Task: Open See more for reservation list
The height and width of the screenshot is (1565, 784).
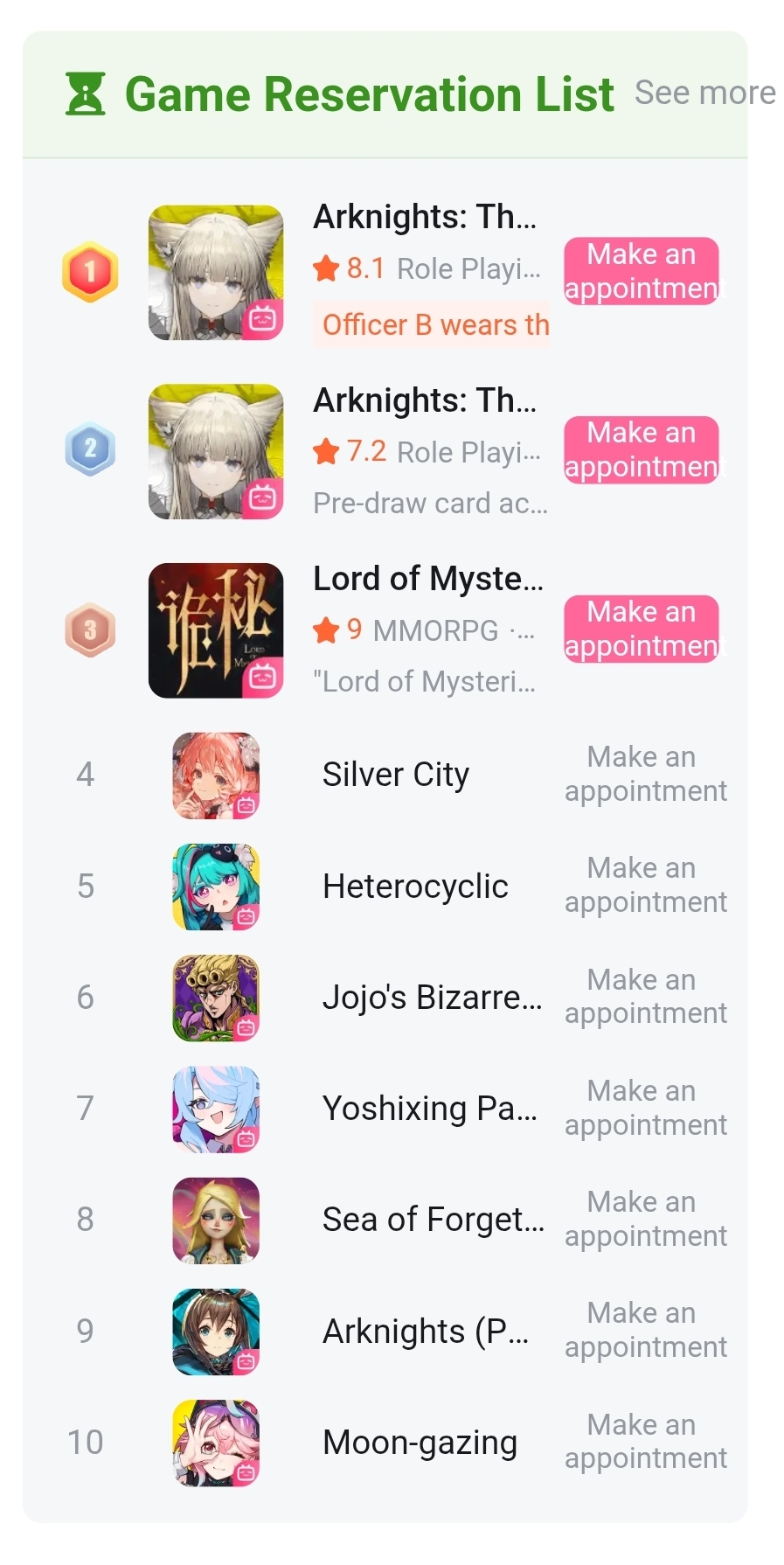Action: click(704, 93)
